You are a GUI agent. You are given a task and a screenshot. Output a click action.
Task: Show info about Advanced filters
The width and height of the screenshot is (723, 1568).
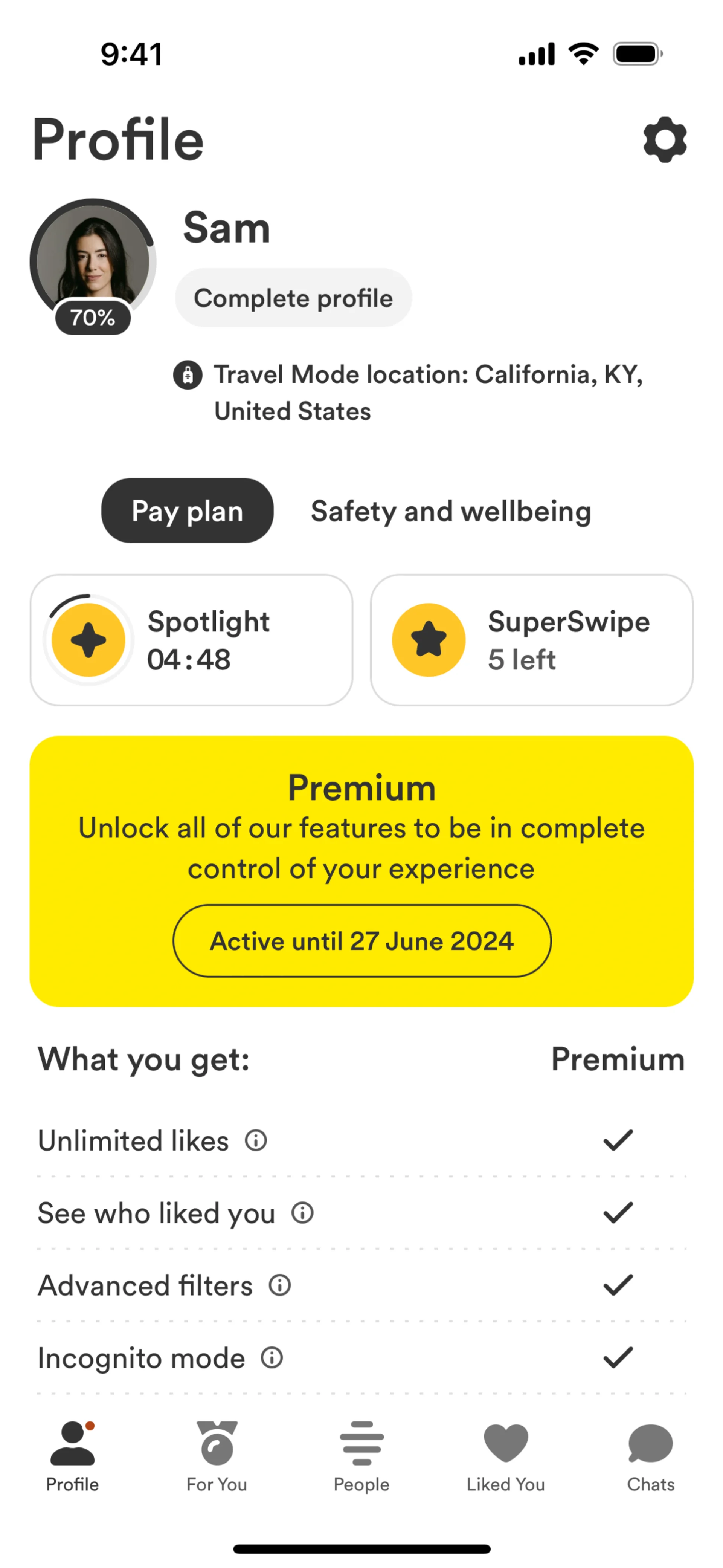(x=280, y=1285)
